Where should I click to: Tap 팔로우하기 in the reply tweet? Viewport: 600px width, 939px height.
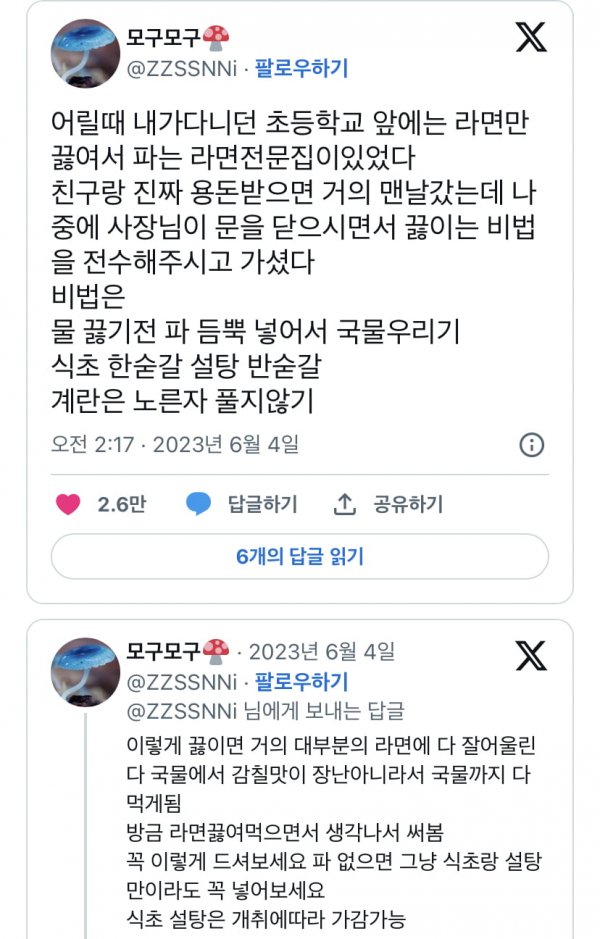(301, 681)
